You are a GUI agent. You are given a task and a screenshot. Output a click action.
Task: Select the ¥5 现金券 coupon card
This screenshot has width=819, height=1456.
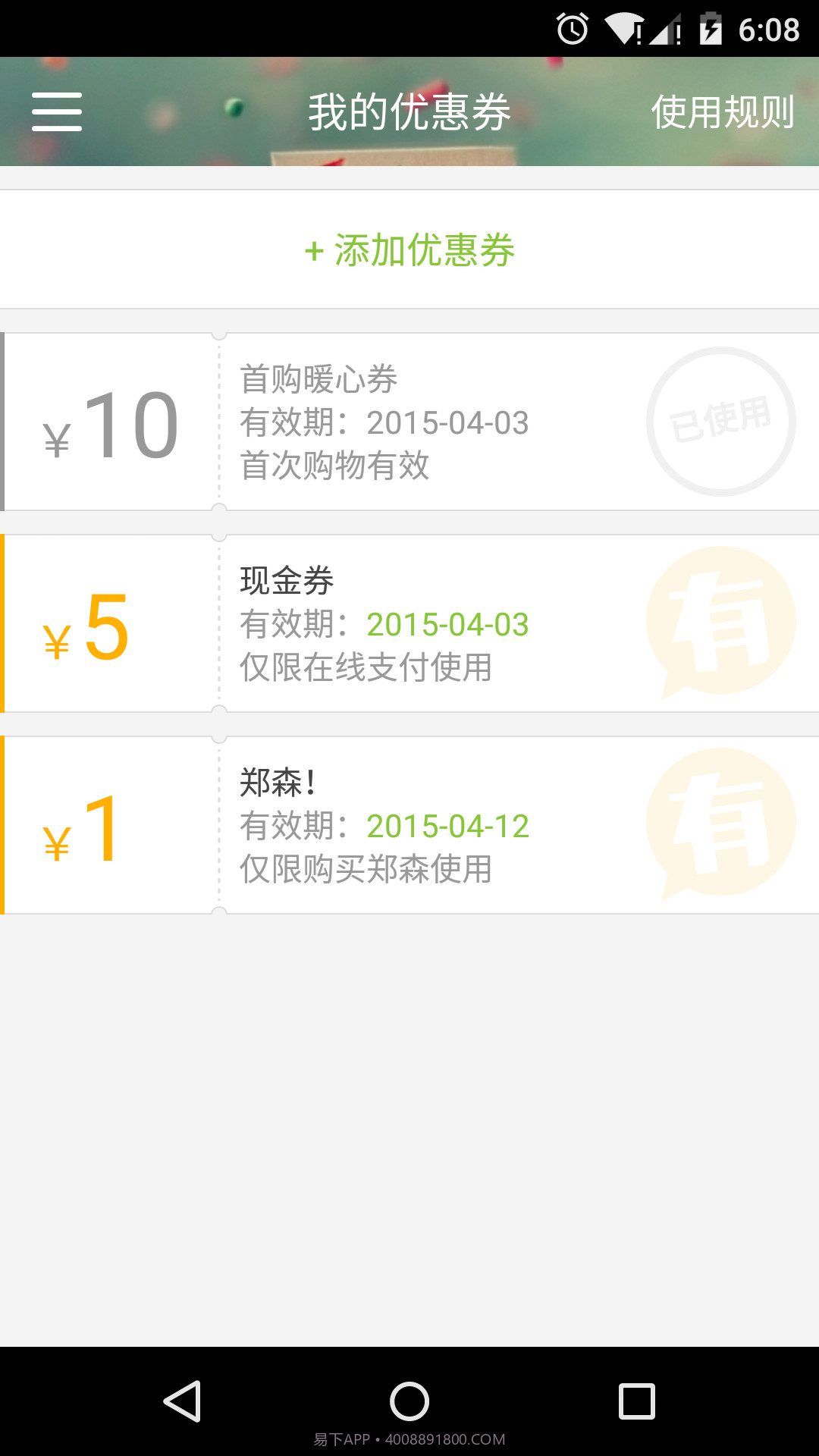[x=409, y=622]
